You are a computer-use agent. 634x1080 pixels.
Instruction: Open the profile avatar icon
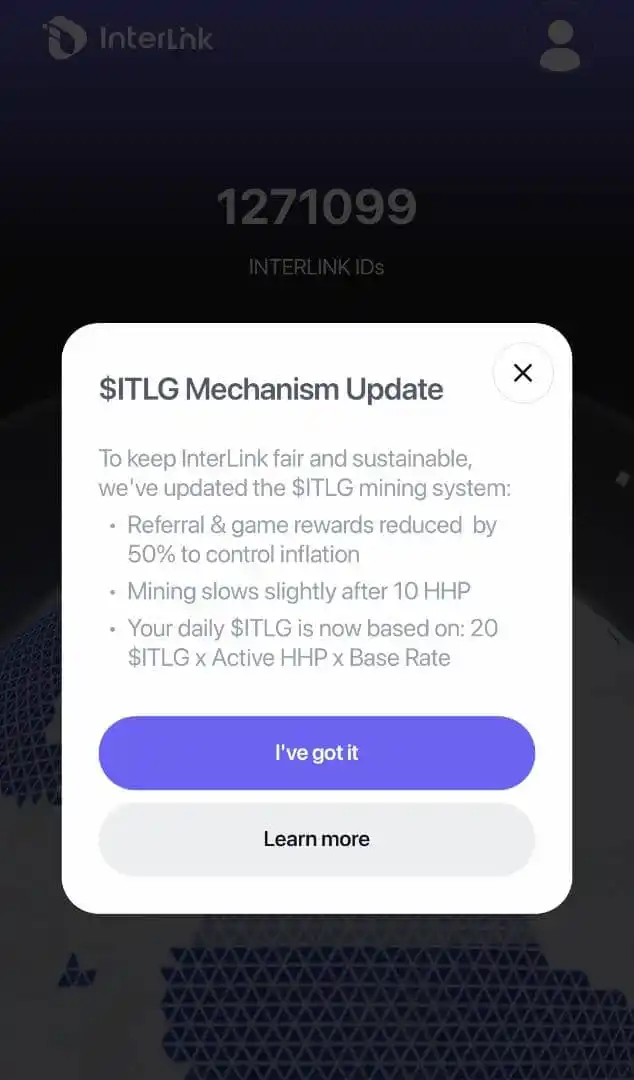(559, 46)
